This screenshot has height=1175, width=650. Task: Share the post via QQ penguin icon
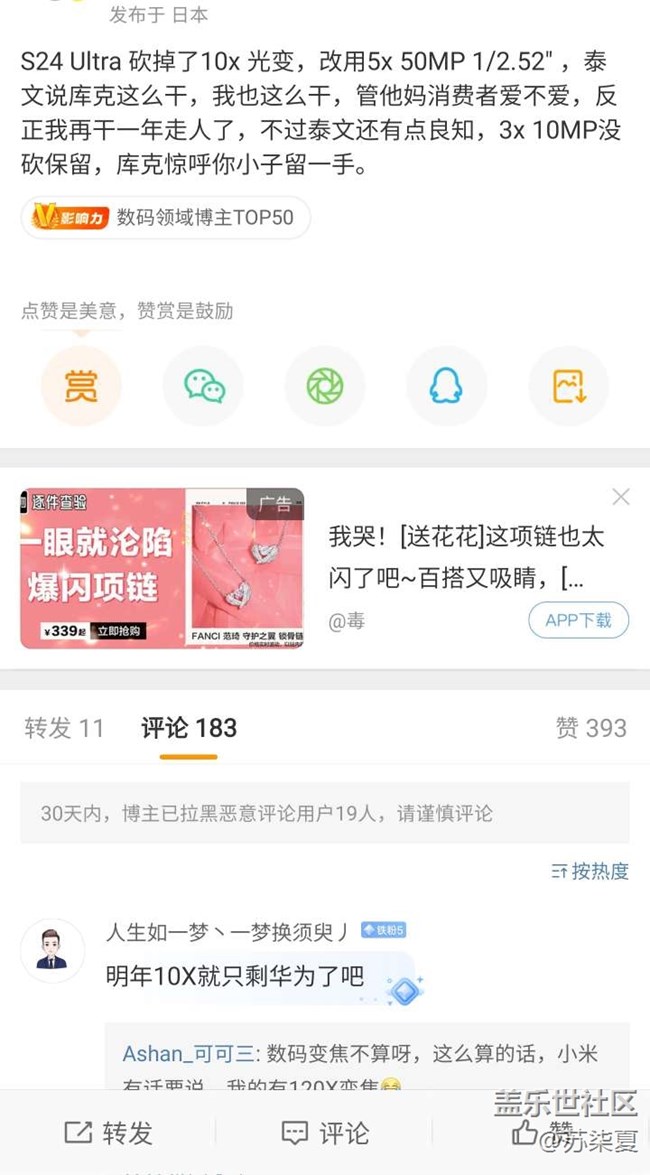pos(446,387)
